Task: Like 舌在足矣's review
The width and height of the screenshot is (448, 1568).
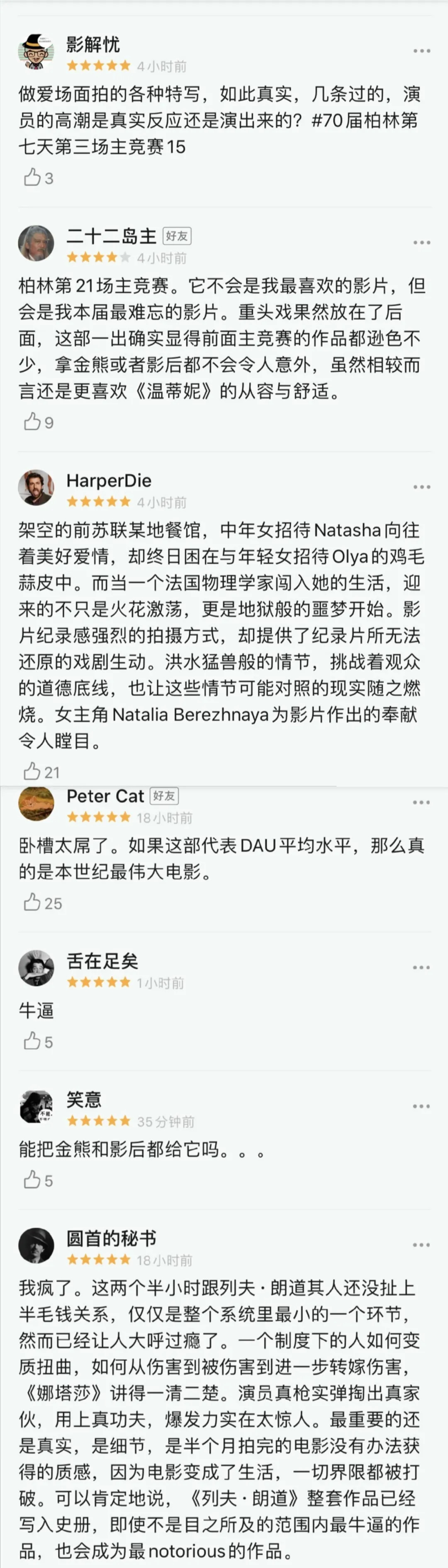Action: [32, 1042]
